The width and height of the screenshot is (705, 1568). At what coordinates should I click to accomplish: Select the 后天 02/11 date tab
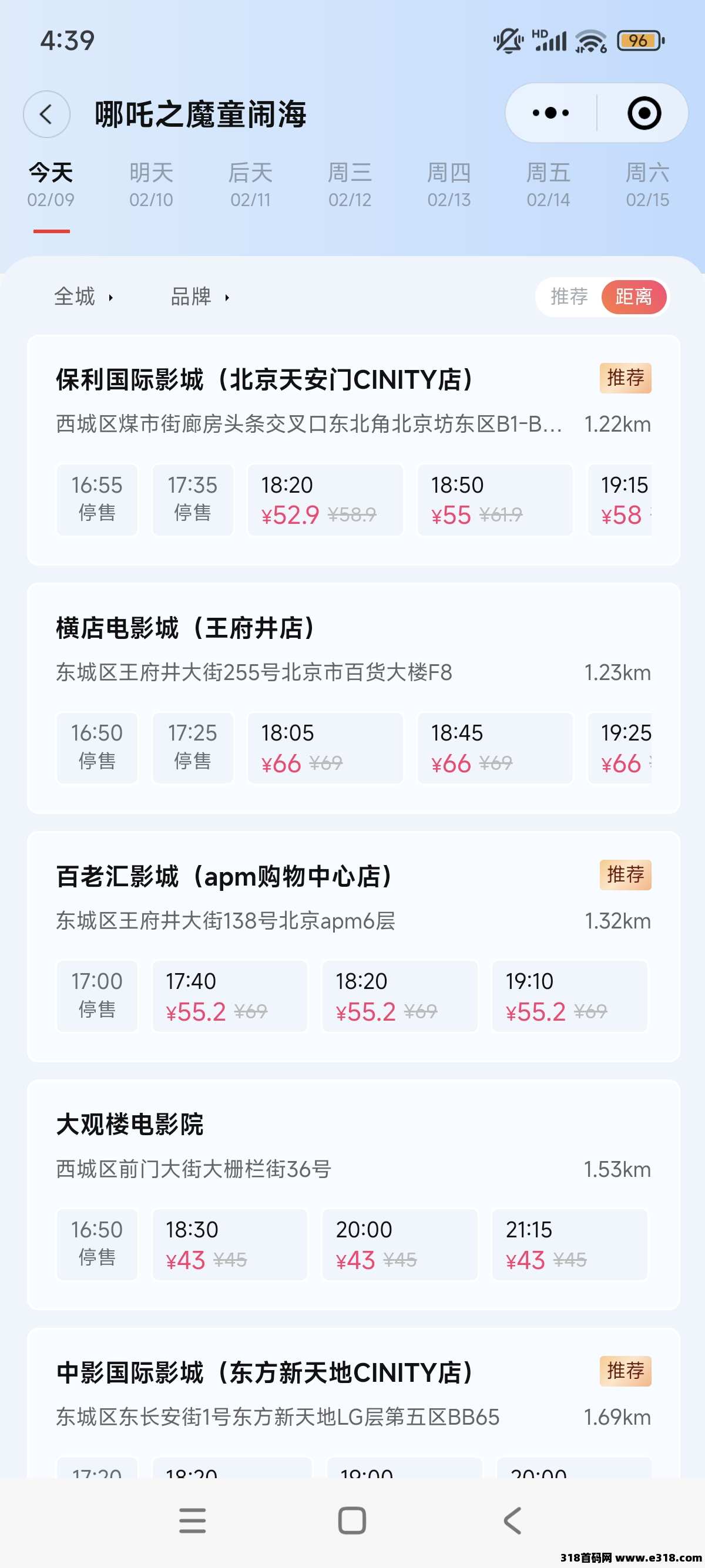(x=250, y=185)
